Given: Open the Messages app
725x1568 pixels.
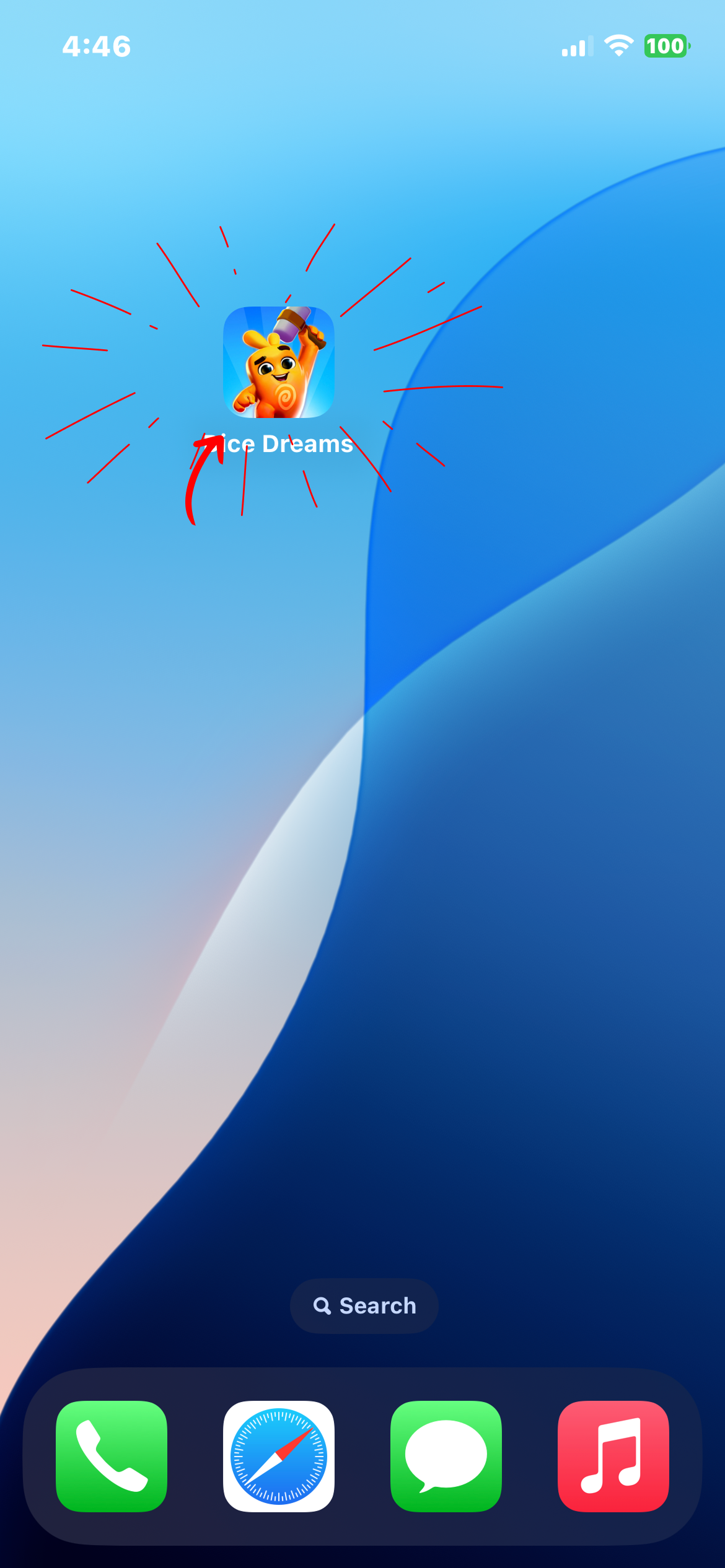Looking at the screenshot, I should [x=446, y=1456].
